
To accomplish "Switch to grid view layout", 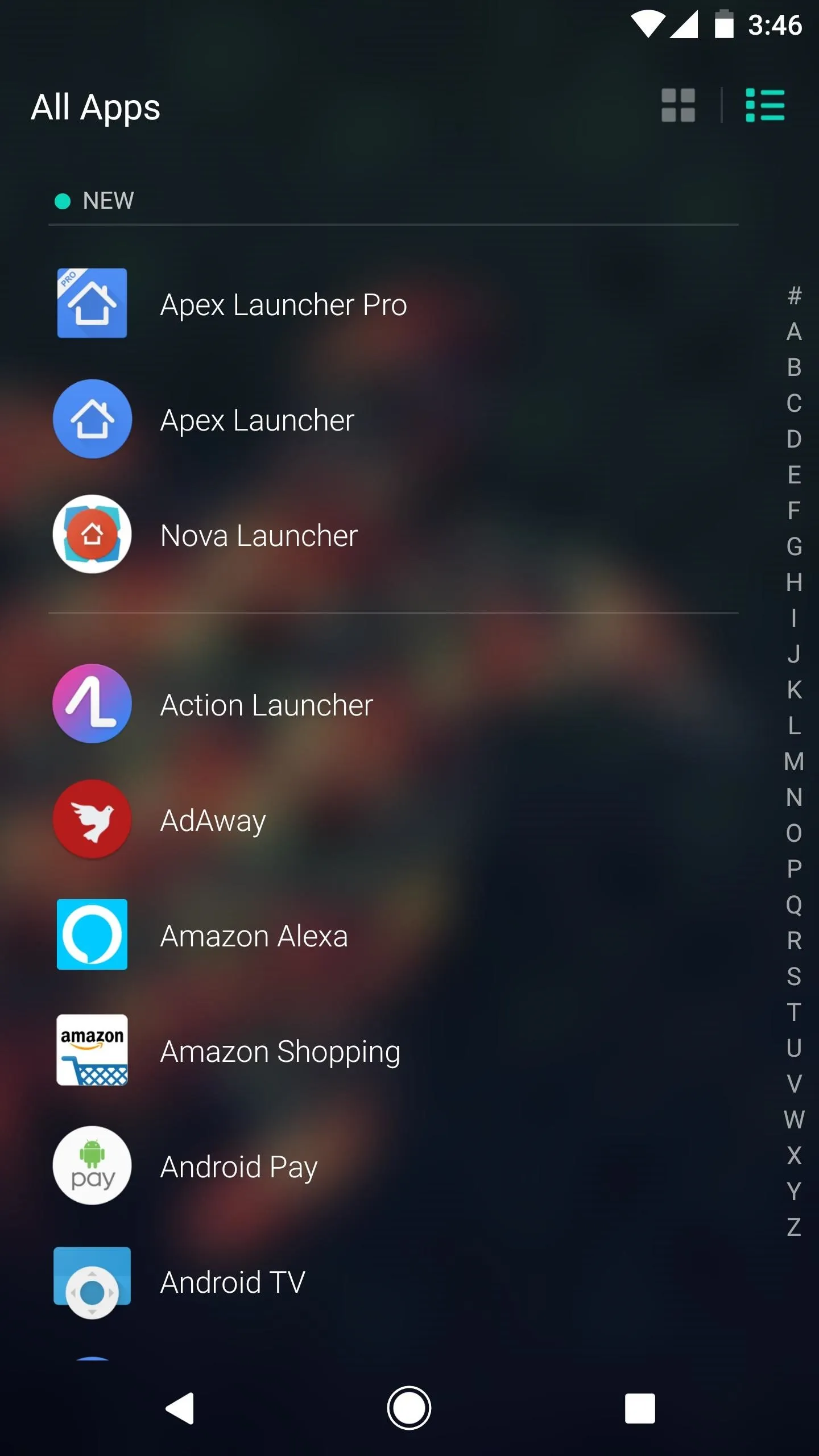I will point(678,105).
